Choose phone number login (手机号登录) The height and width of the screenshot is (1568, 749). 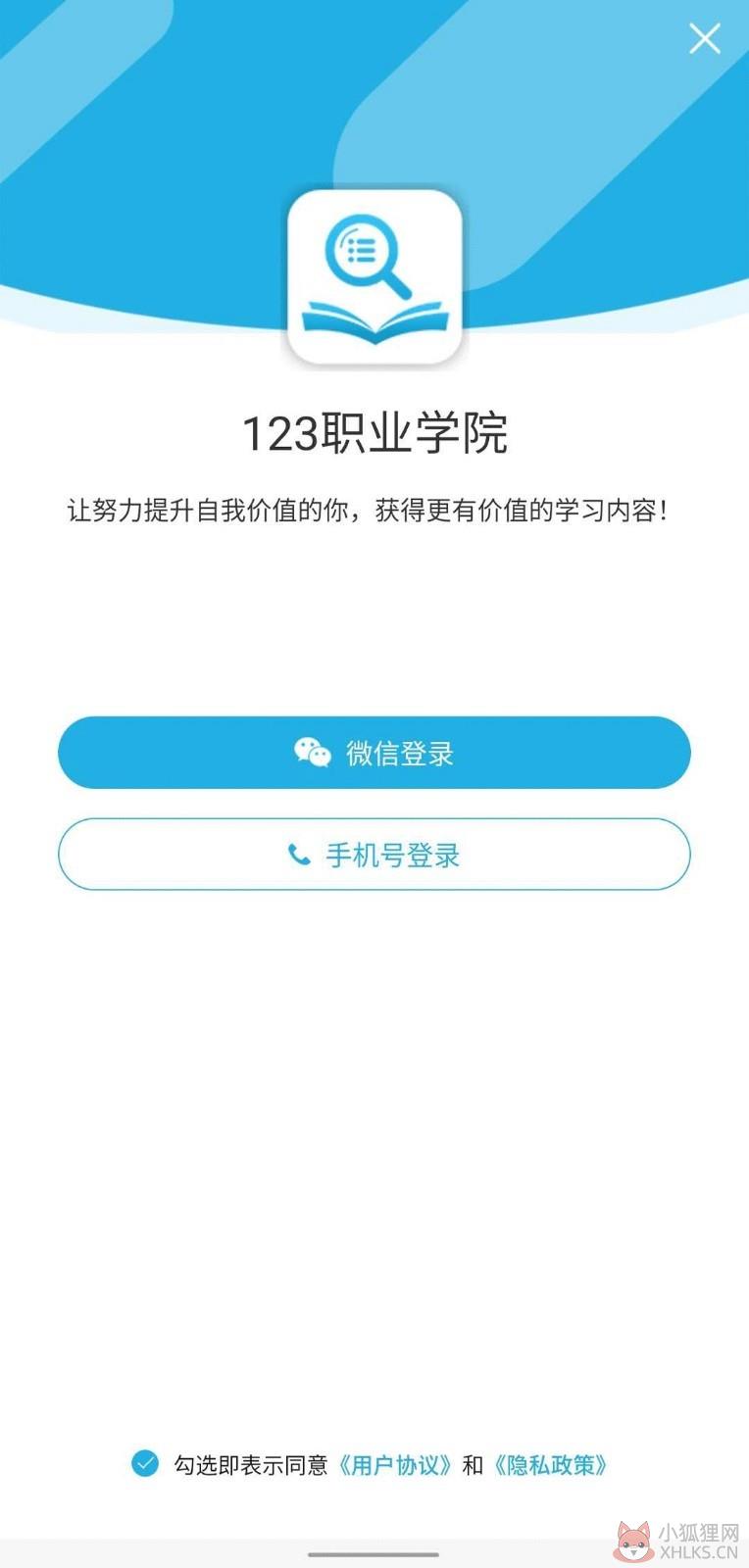374,855
